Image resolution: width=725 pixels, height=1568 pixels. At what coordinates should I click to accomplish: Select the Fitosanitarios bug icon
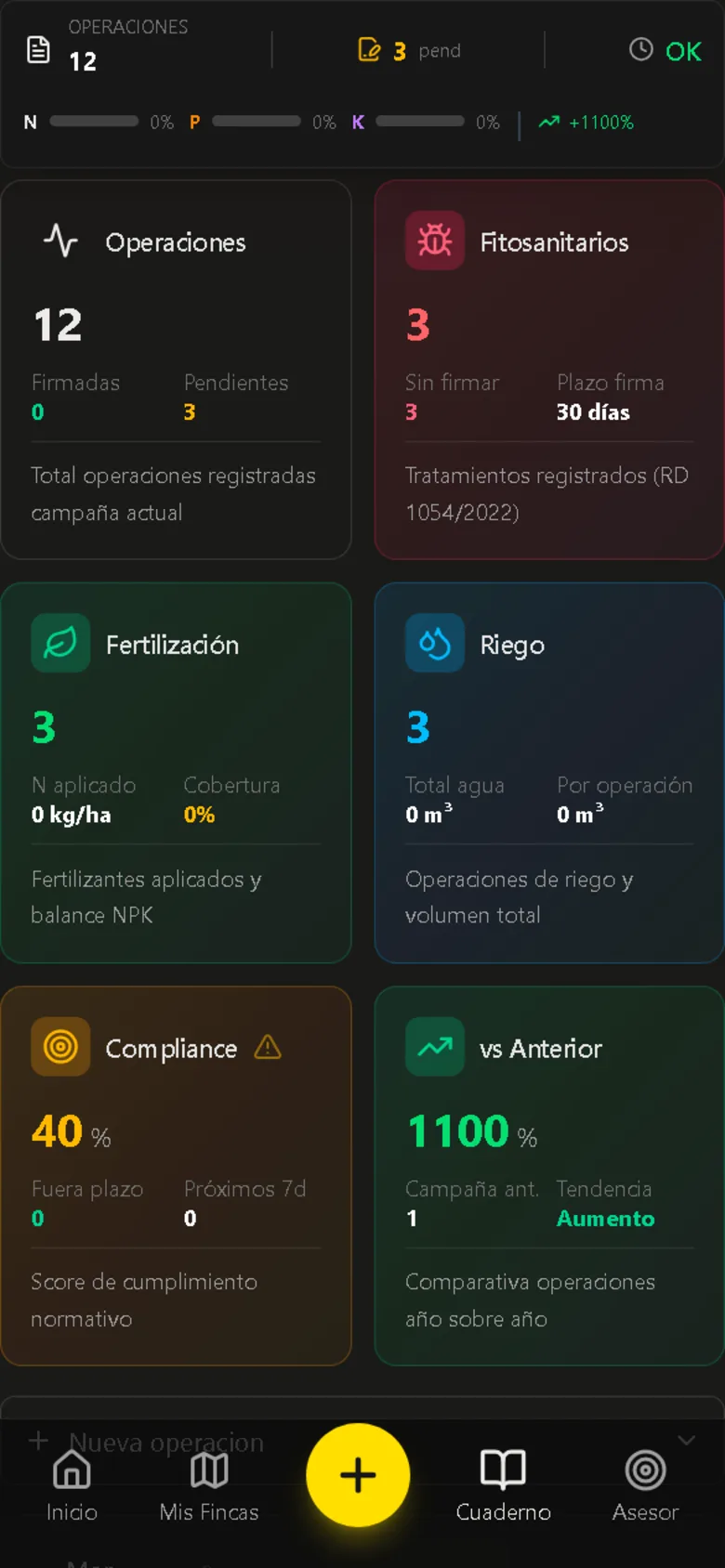[434, 241]
